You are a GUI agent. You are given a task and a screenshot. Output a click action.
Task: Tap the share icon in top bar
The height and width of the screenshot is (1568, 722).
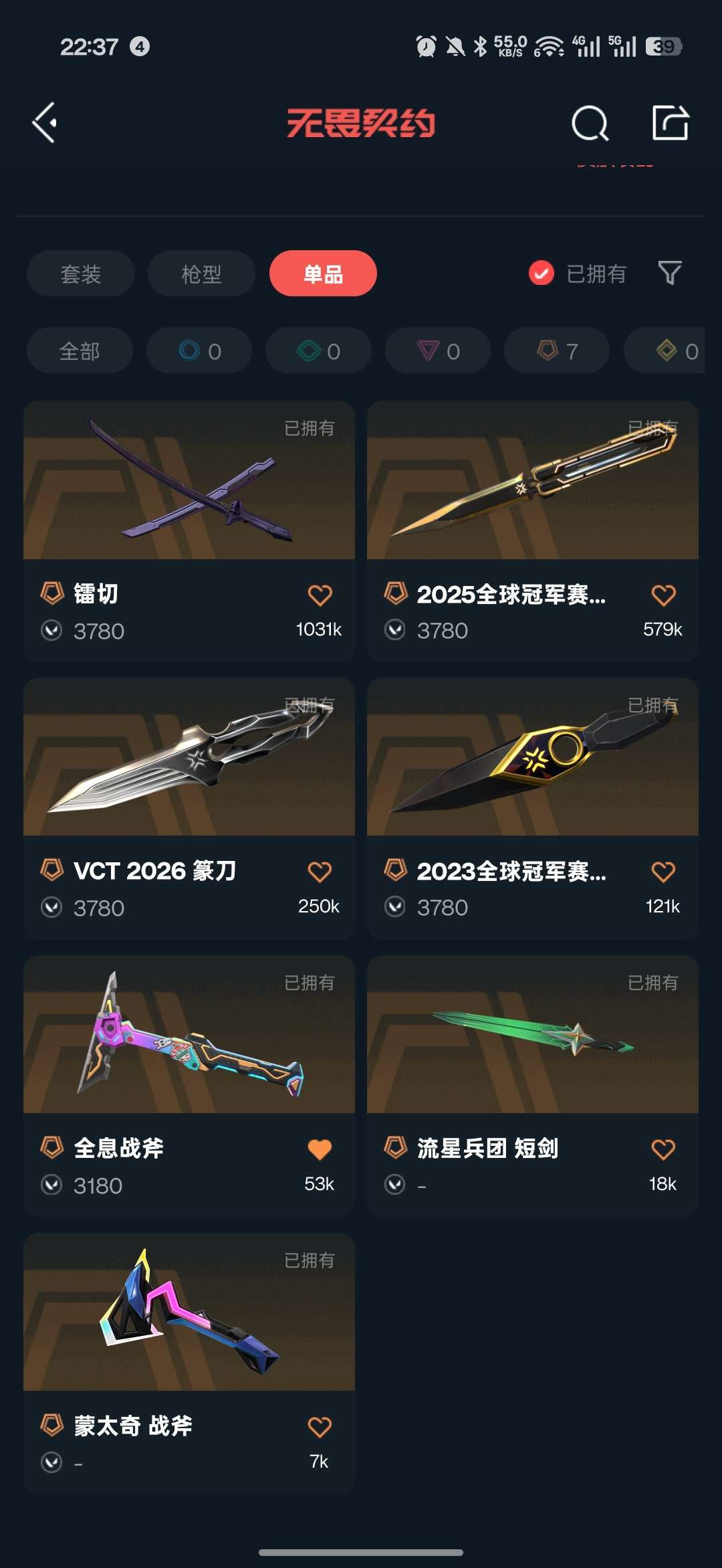pos(671,123)
